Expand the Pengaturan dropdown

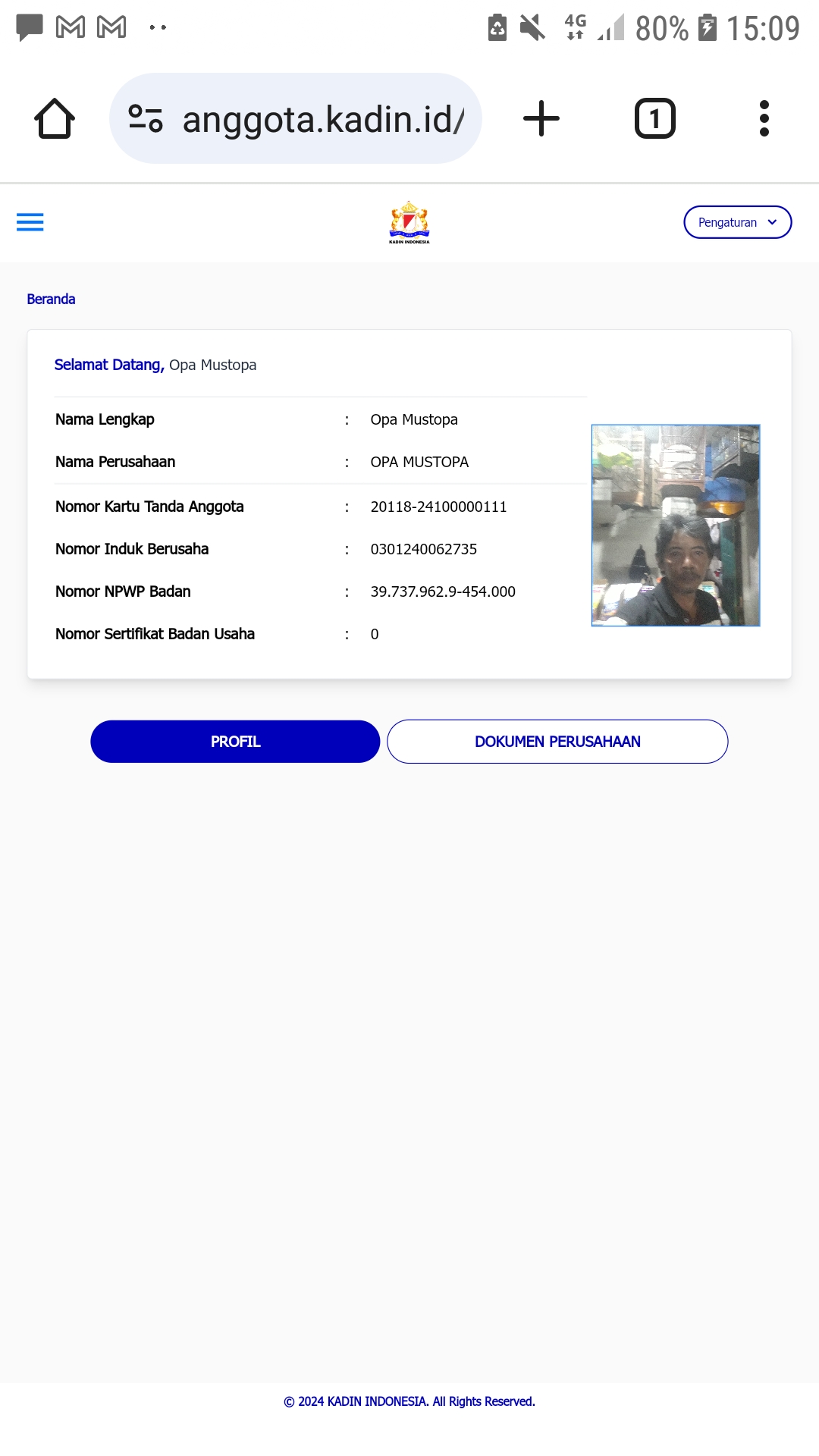click(x=737, y=222)
